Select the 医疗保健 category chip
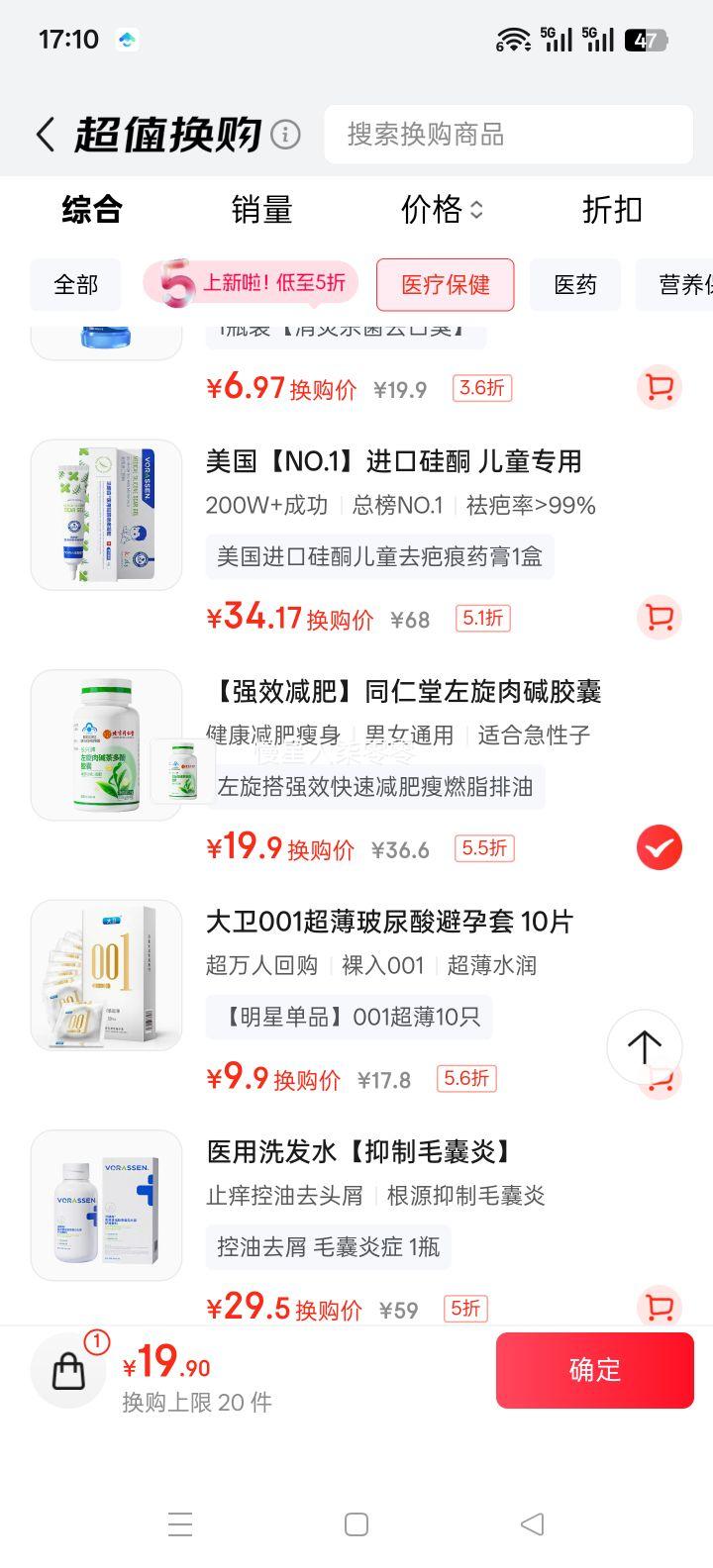Viewport: 713px width, 1568px height. coord(446,285)
